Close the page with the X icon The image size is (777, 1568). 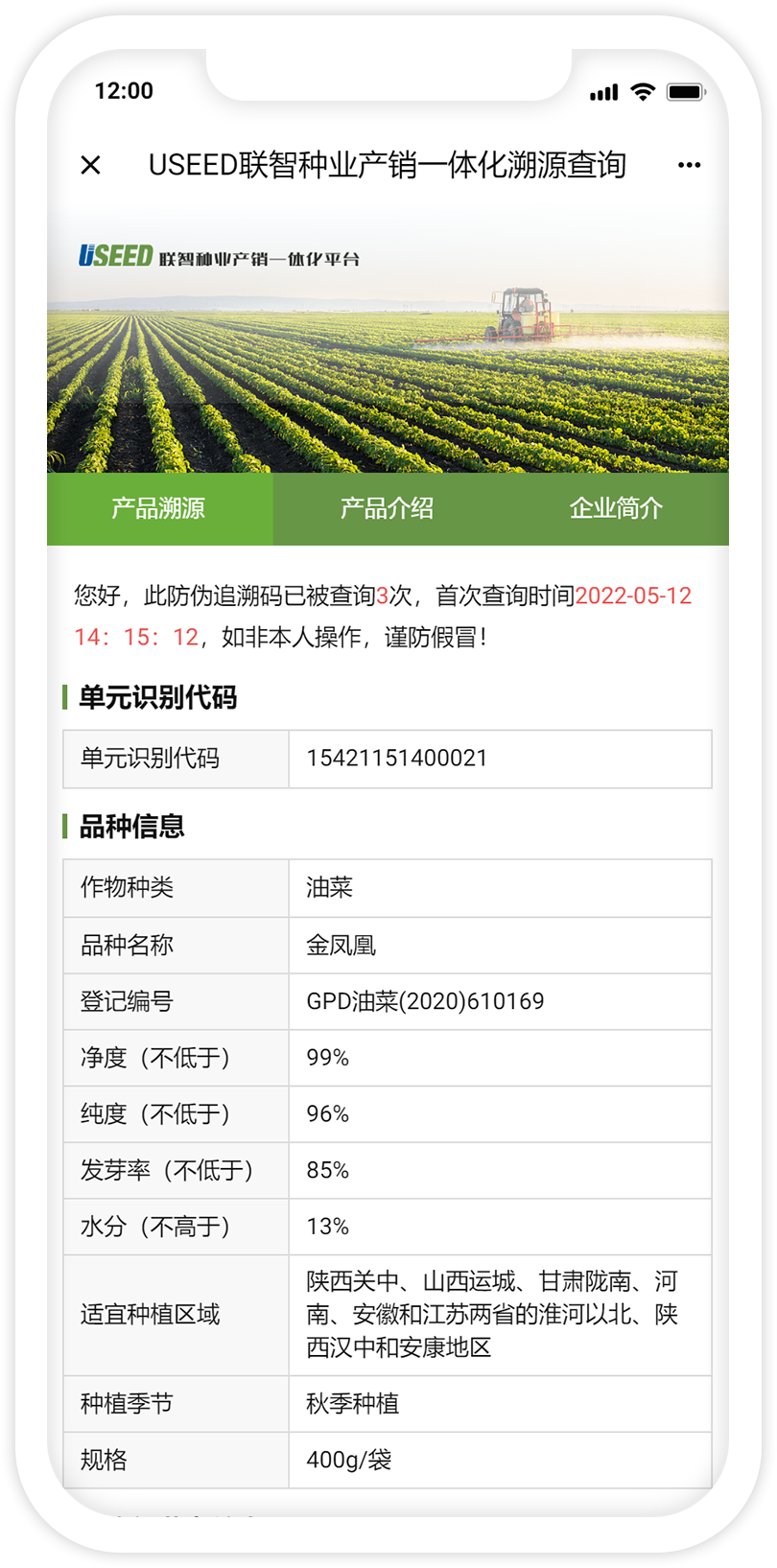coord(89,164)
